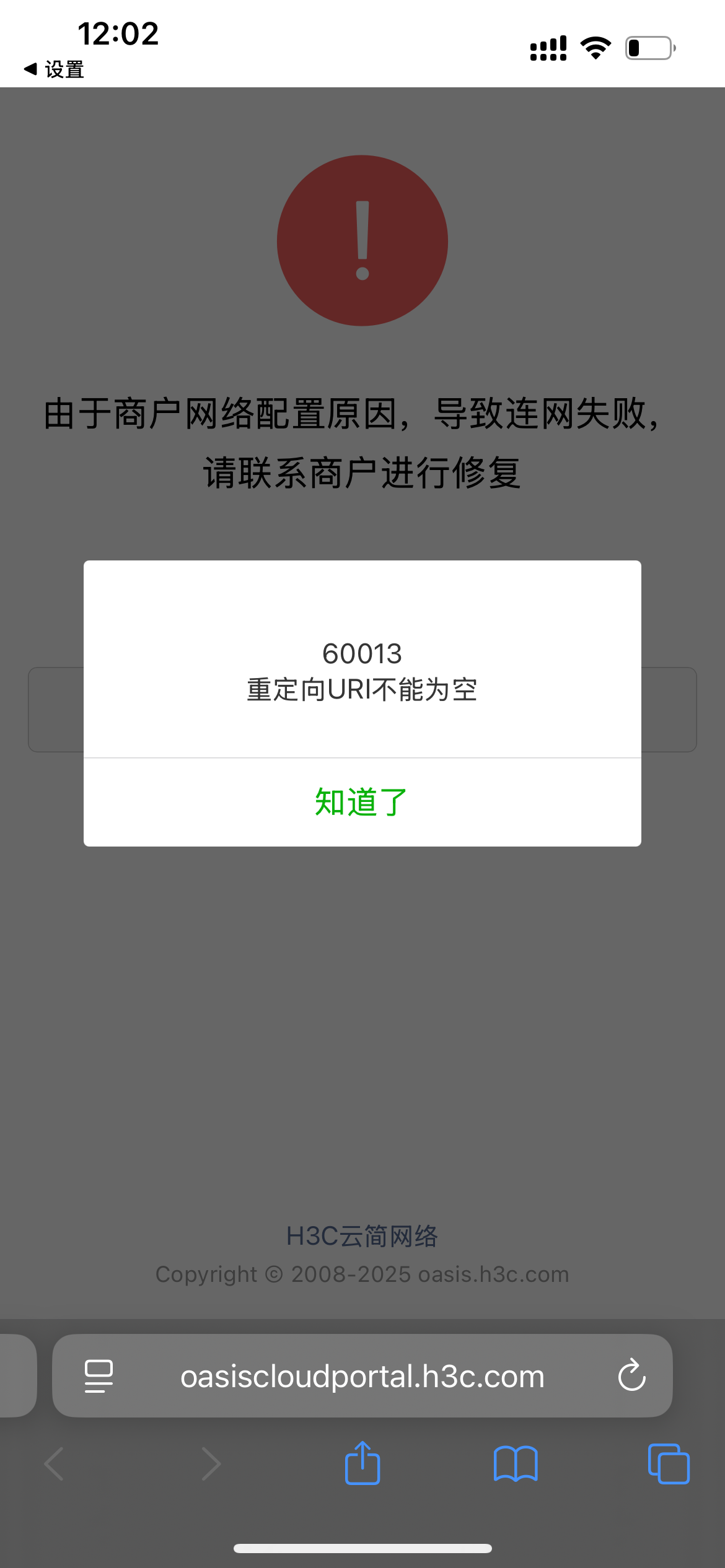Open the page format menu icon

tap(99, 1376)
